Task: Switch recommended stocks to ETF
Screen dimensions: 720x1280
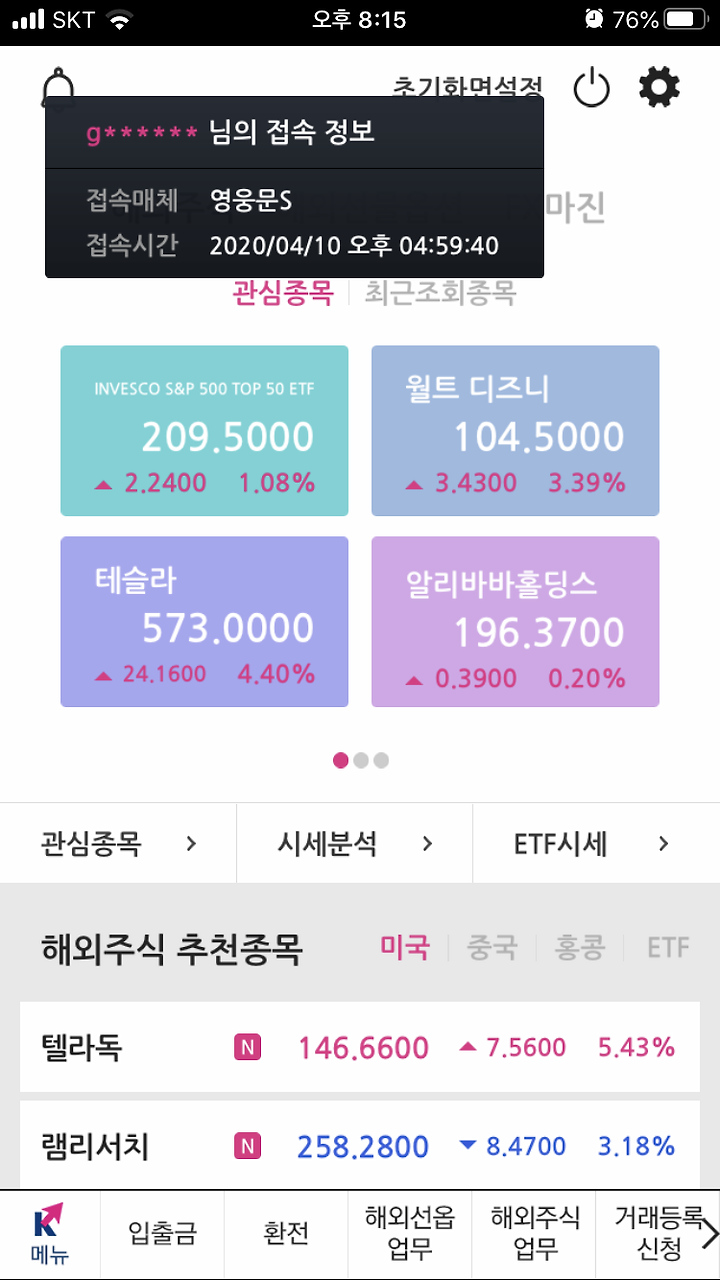Action: (x=668, y=947)
